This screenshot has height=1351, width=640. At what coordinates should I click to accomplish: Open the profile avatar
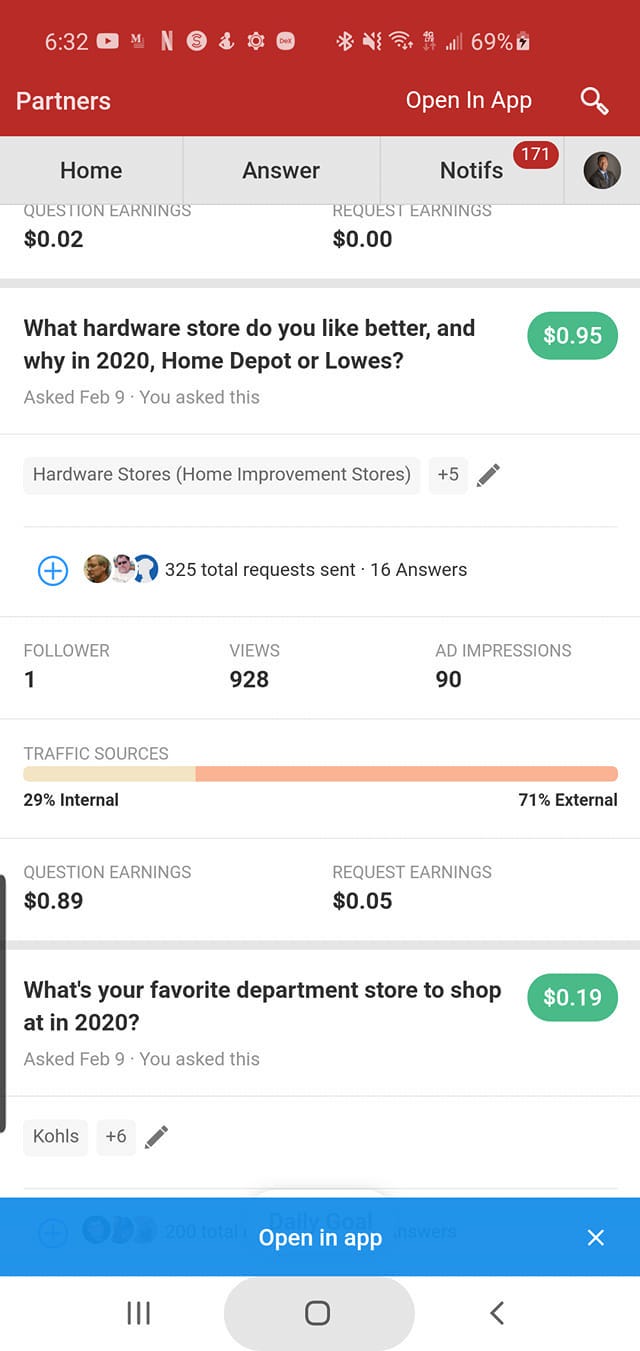602,171
